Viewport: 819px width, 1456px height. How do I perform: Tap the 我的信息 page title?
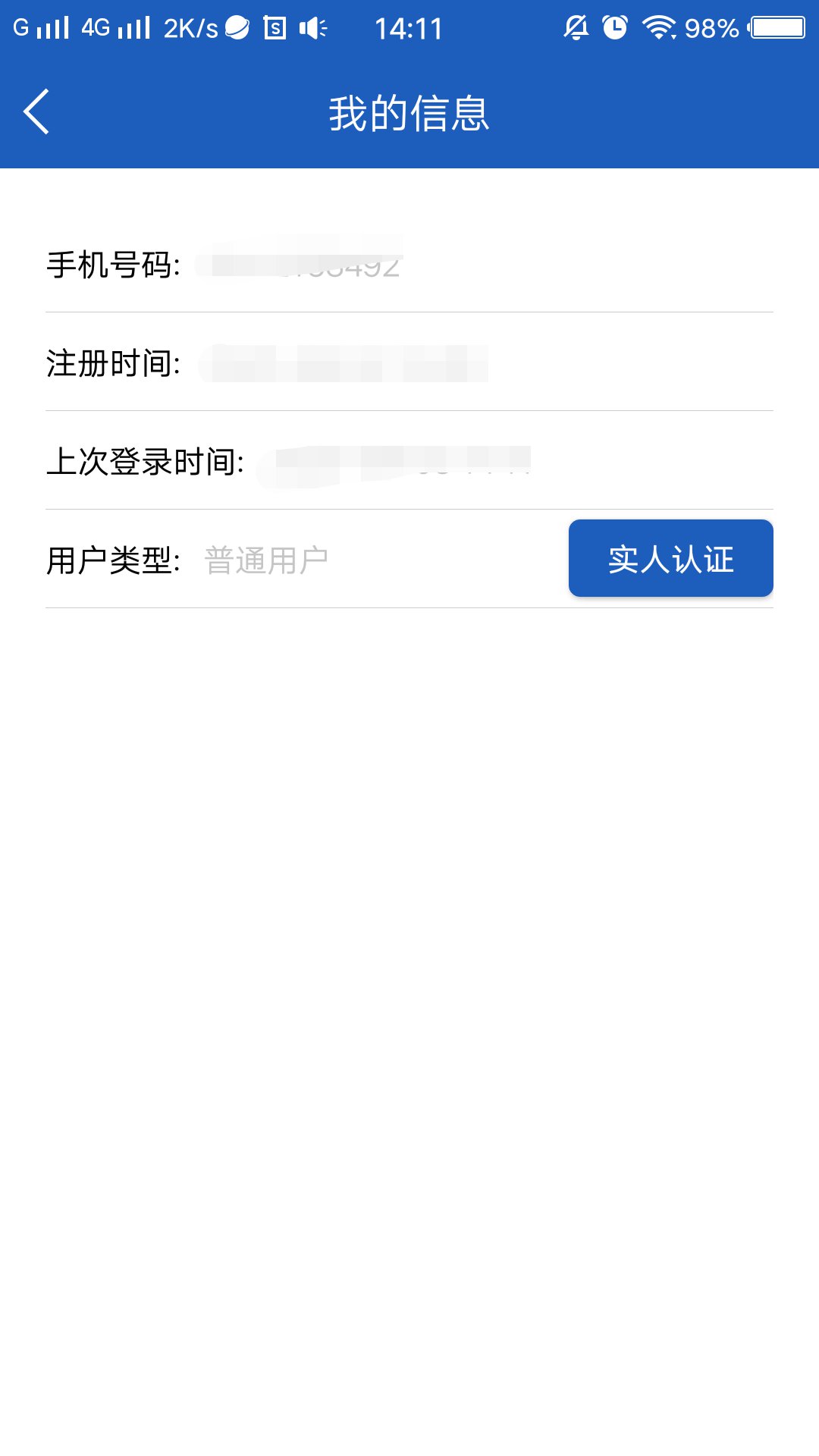click(409, 111)
